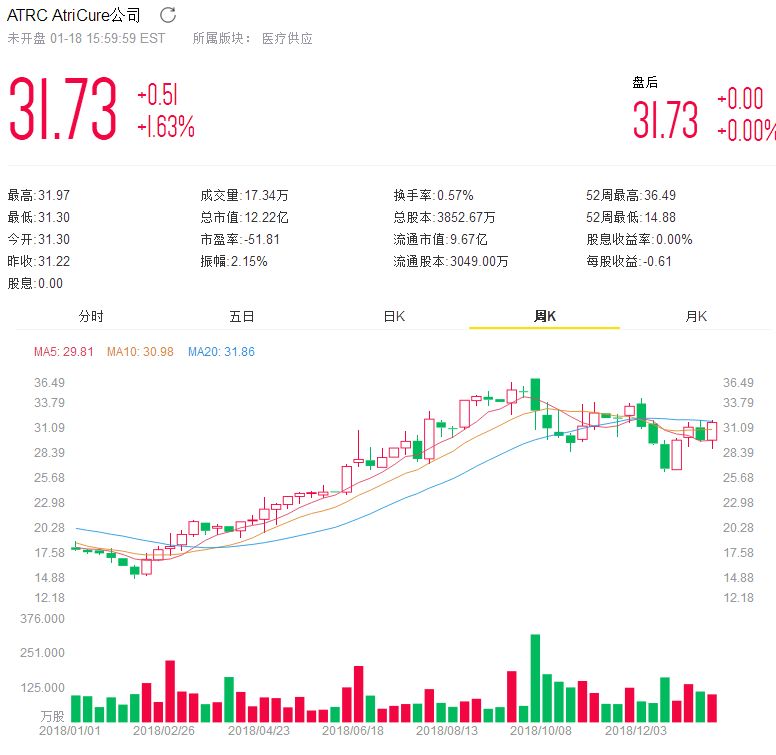Open the 月K chart tab
The width and height of the screenshot is (776, 755).
coord(696,316)
